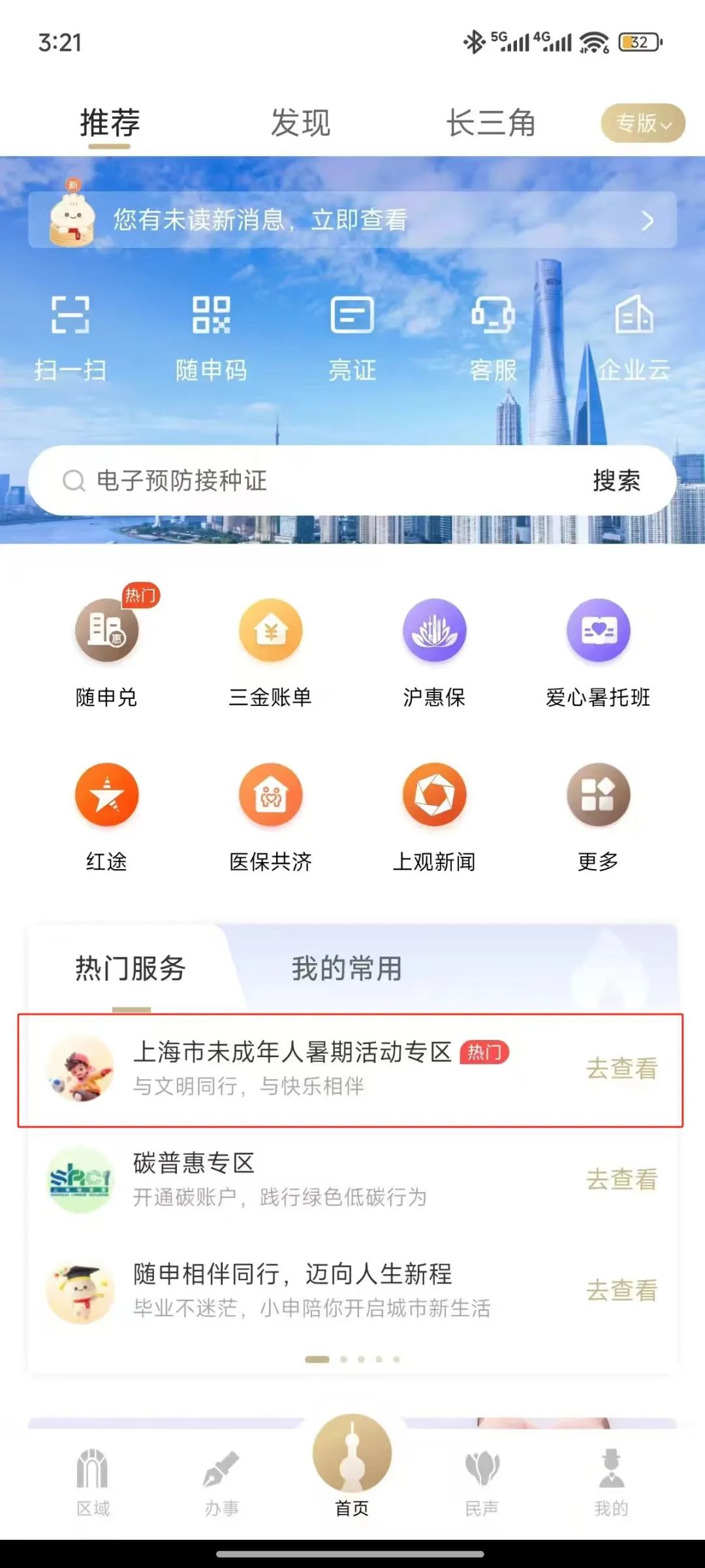This screenshot has width=705, height=1568.
Task: Open 企业云
Action: click(x=633, y=337)
